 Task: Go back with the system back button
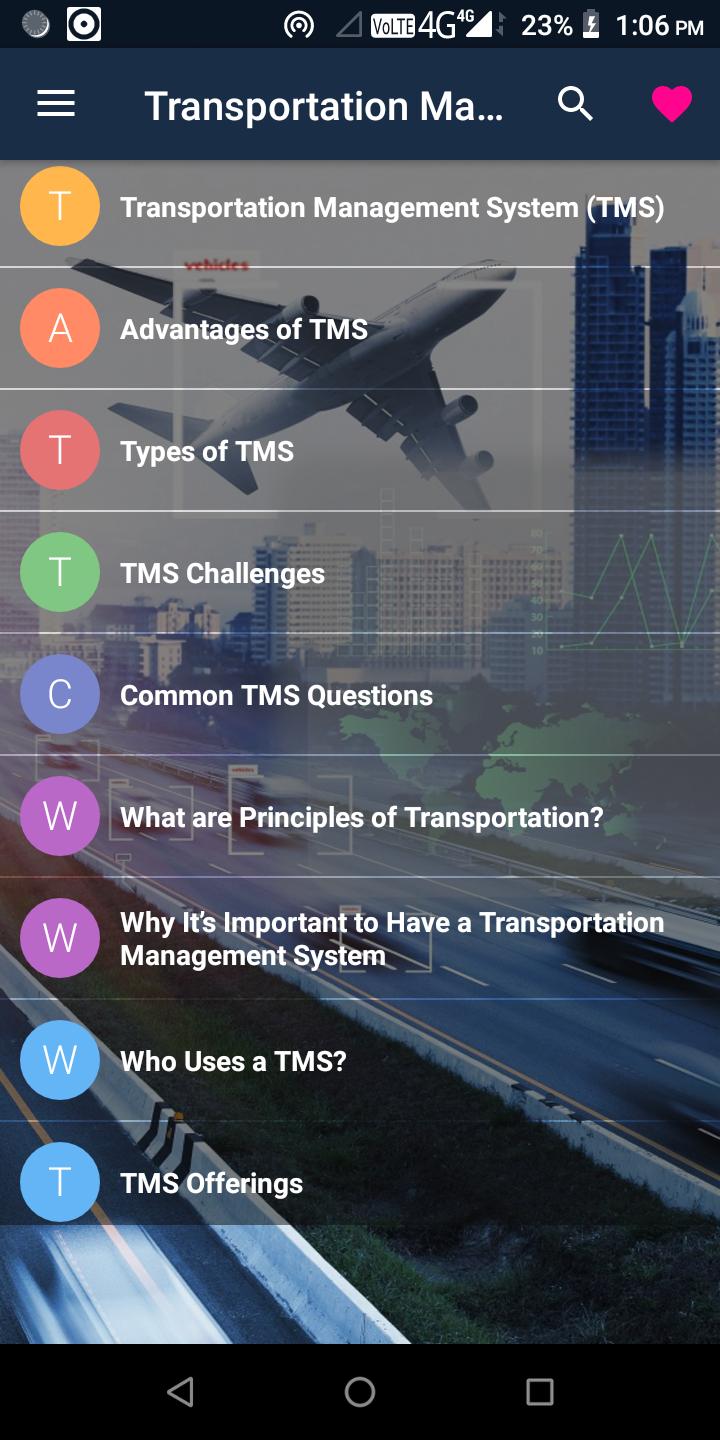coord(180,1392)
